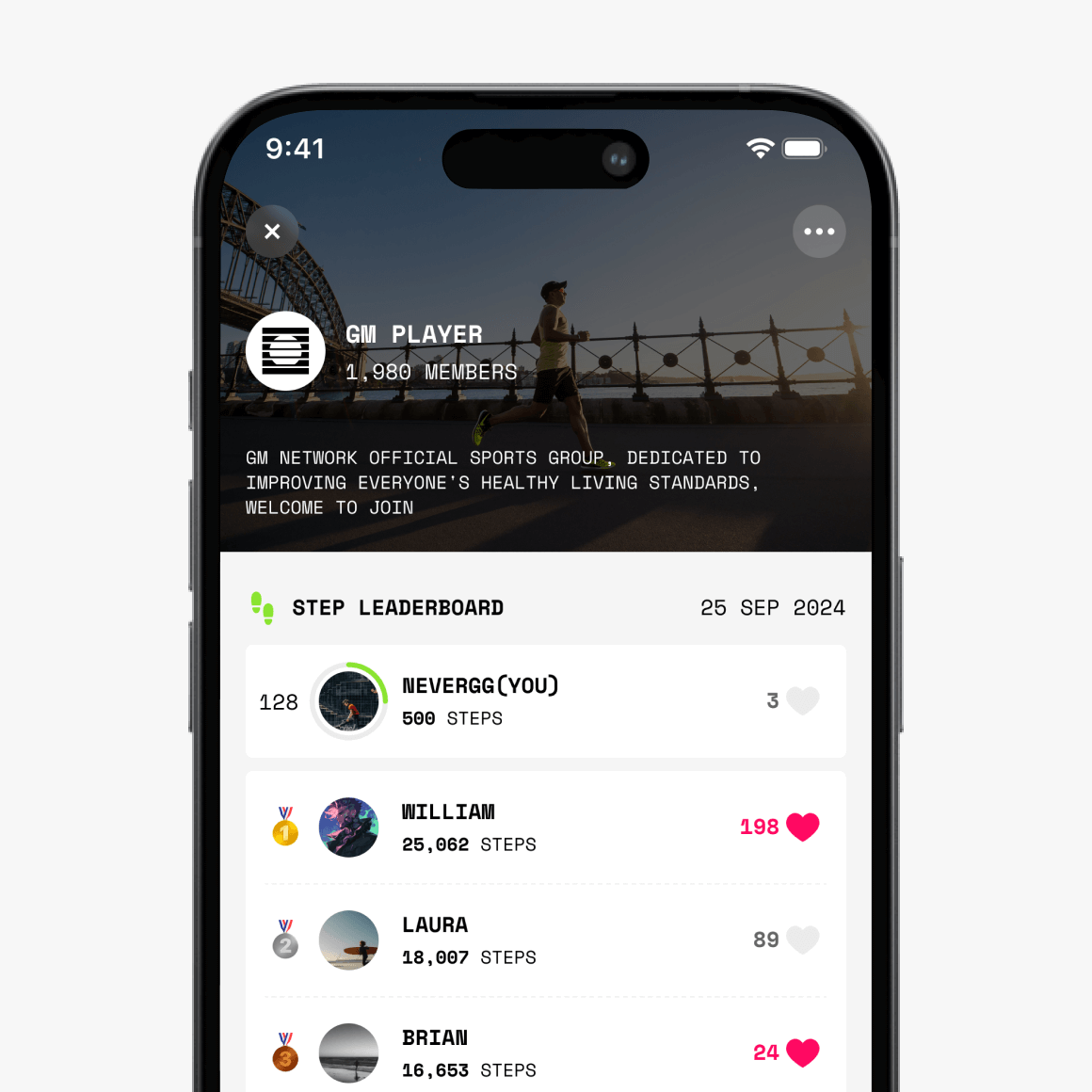Open William's leaderboard row
The width and height of the screenshot is (1092, 1092).
click(x=546, y=827)
